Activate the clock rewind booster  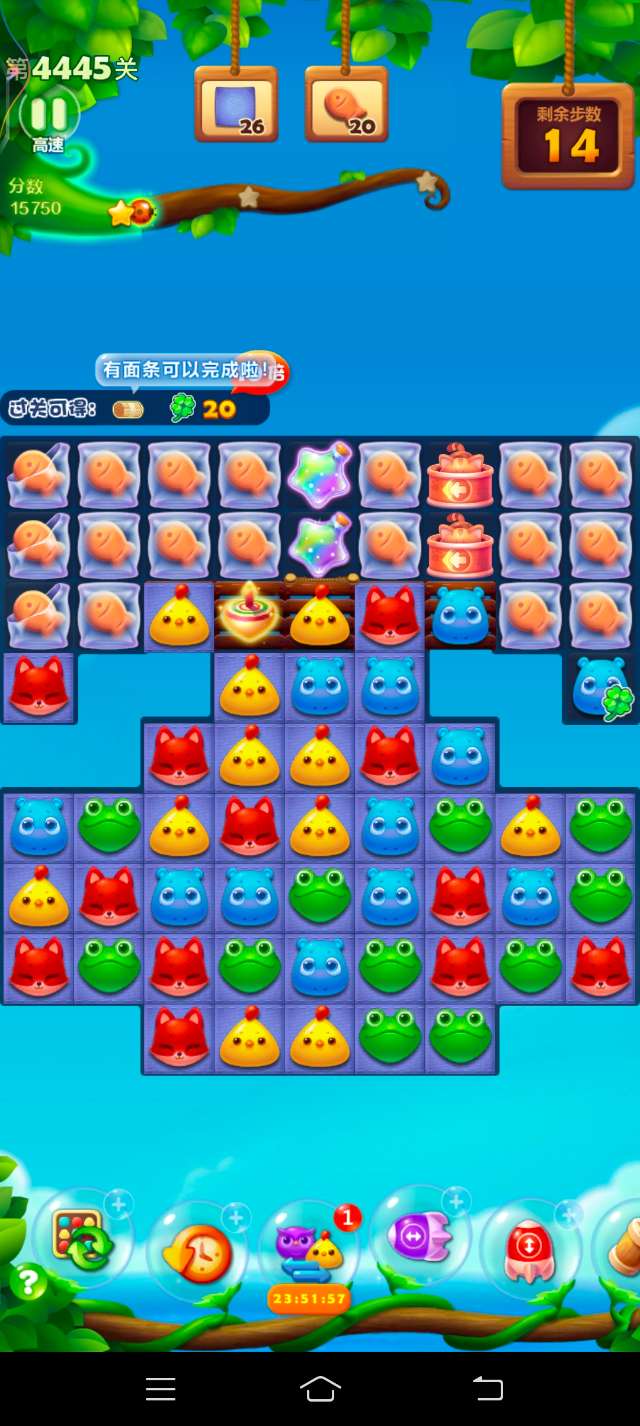point(196,1252)
